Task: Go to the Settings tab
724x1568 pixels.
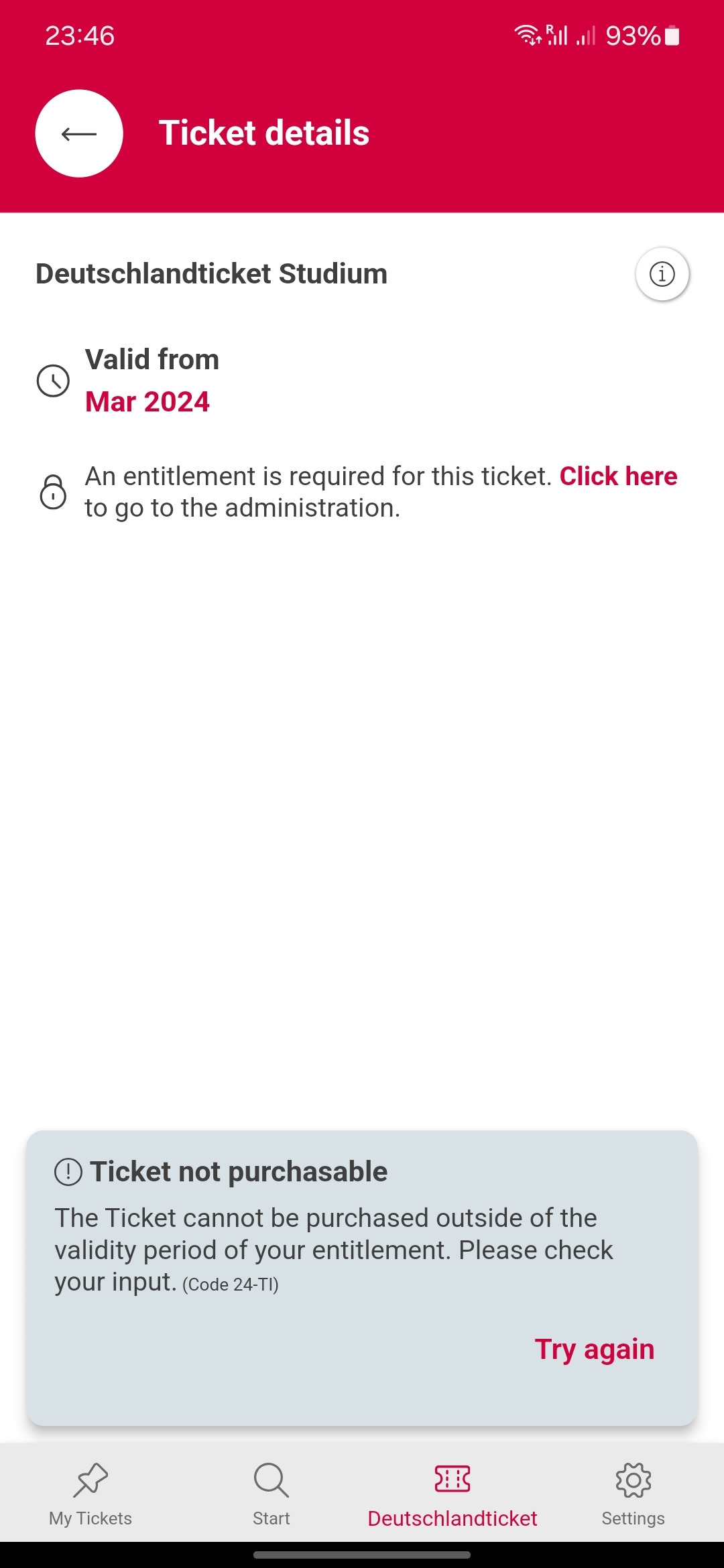Action: coord(633,1494)
